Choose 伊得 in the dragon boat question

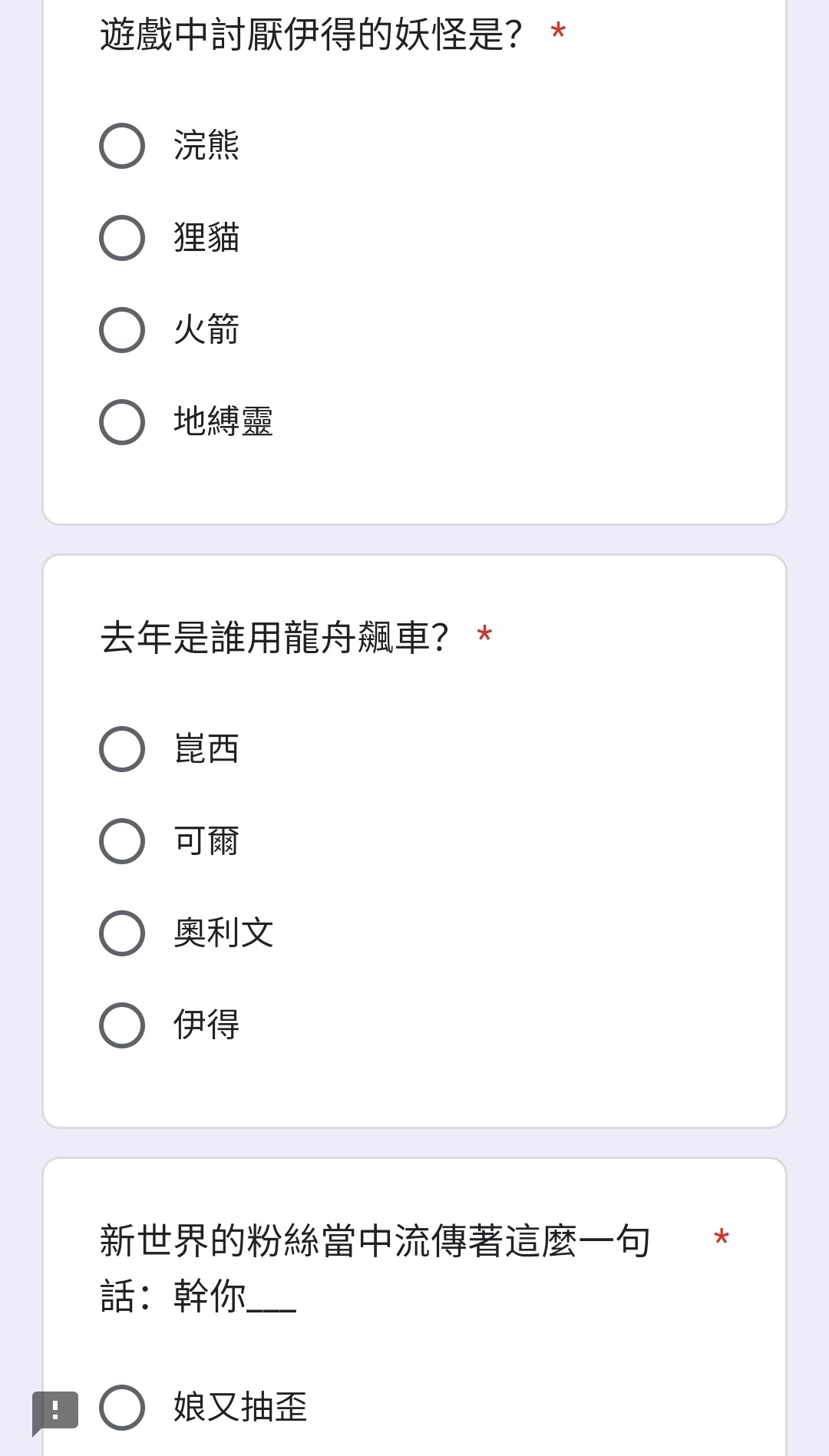pyautogui.click(x=122, y=1025)
